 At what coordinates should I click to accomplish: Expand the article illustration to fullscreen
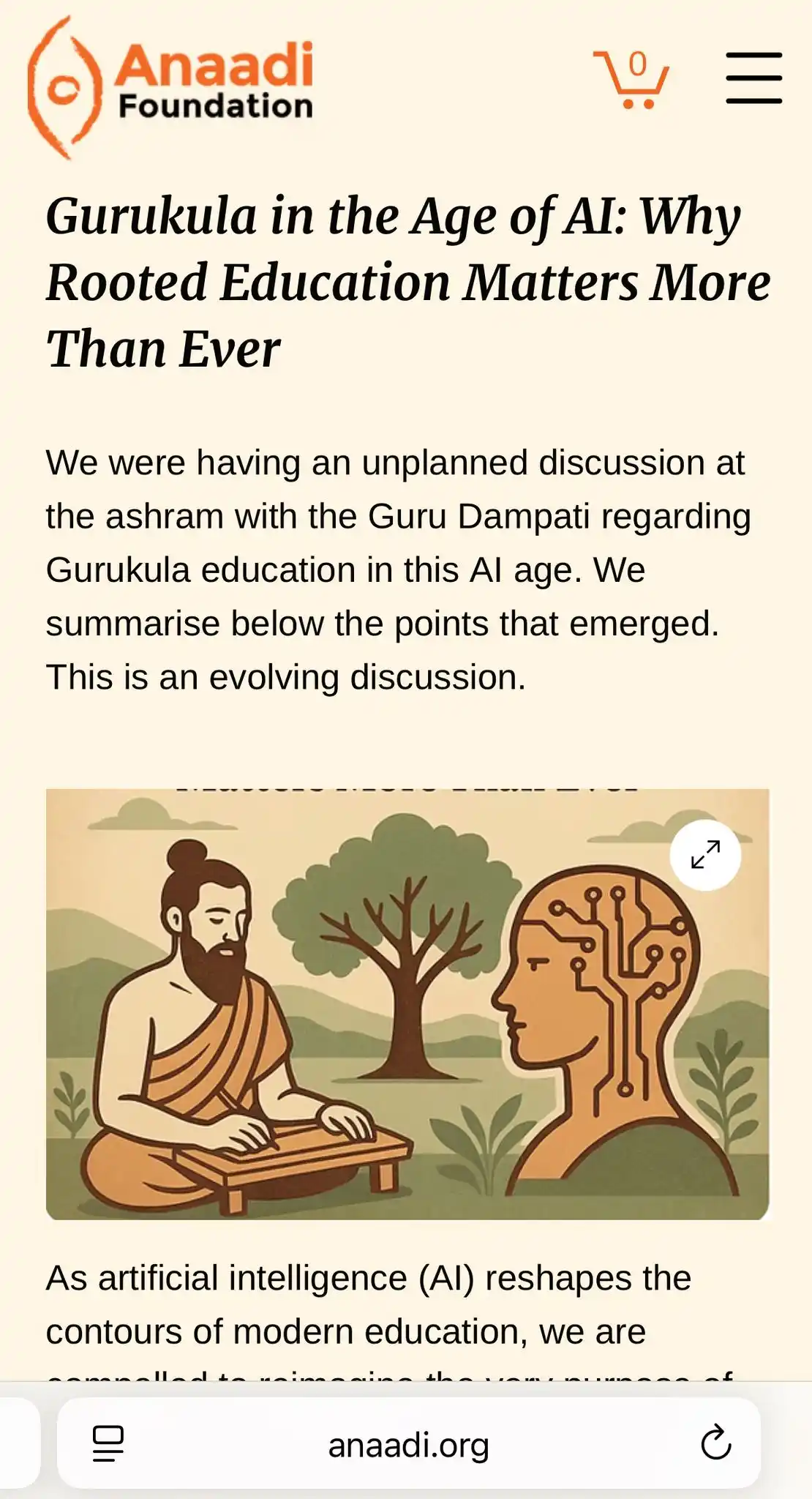click(705, 855)
